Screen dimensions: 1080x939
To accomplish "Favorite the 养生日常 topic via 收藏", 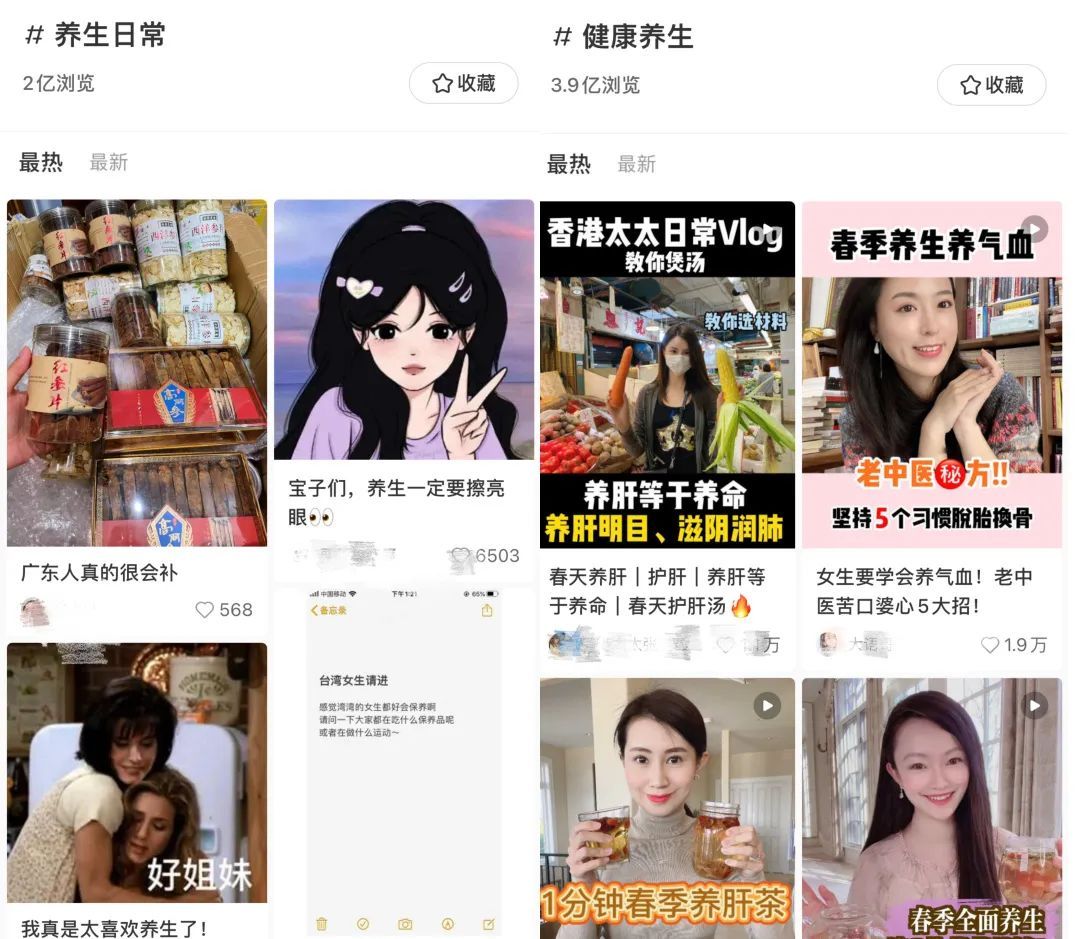I will click(463, 84).
